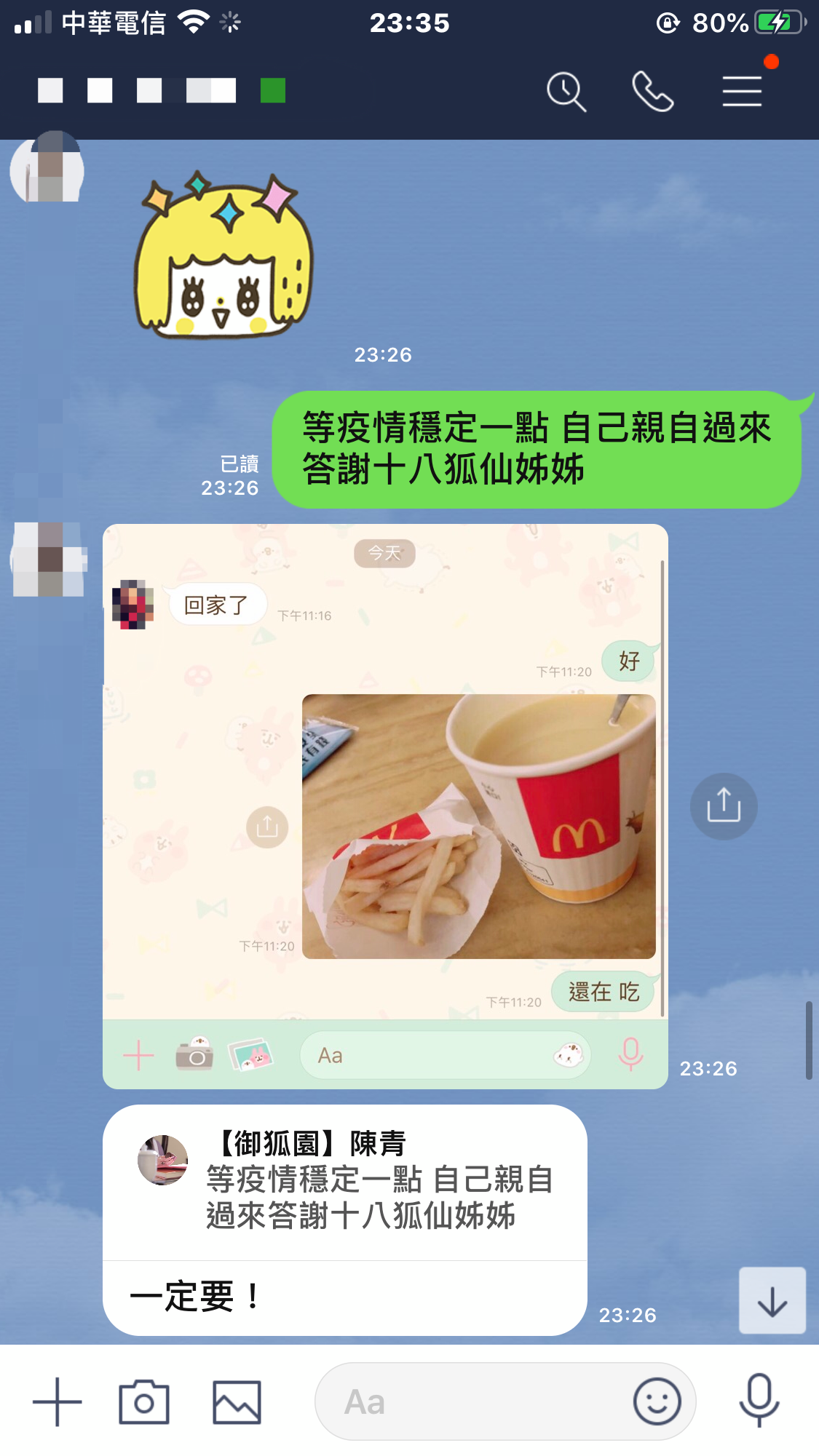Record a voice message

coord(759,1401)
